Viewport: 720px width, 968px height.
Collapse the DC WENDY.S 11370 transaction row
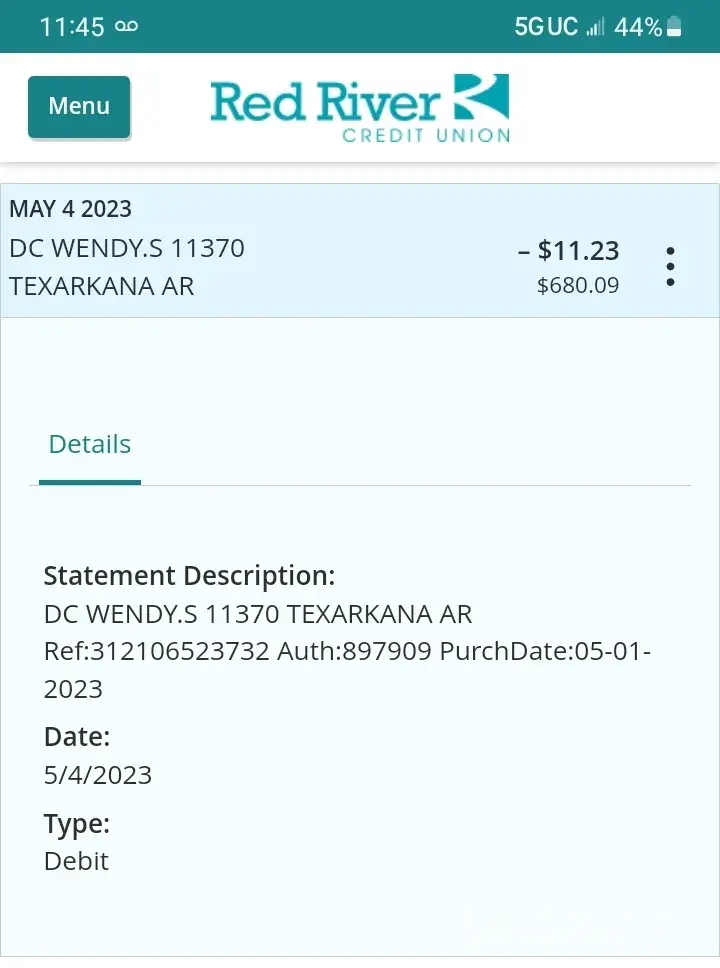coord(260,251)
